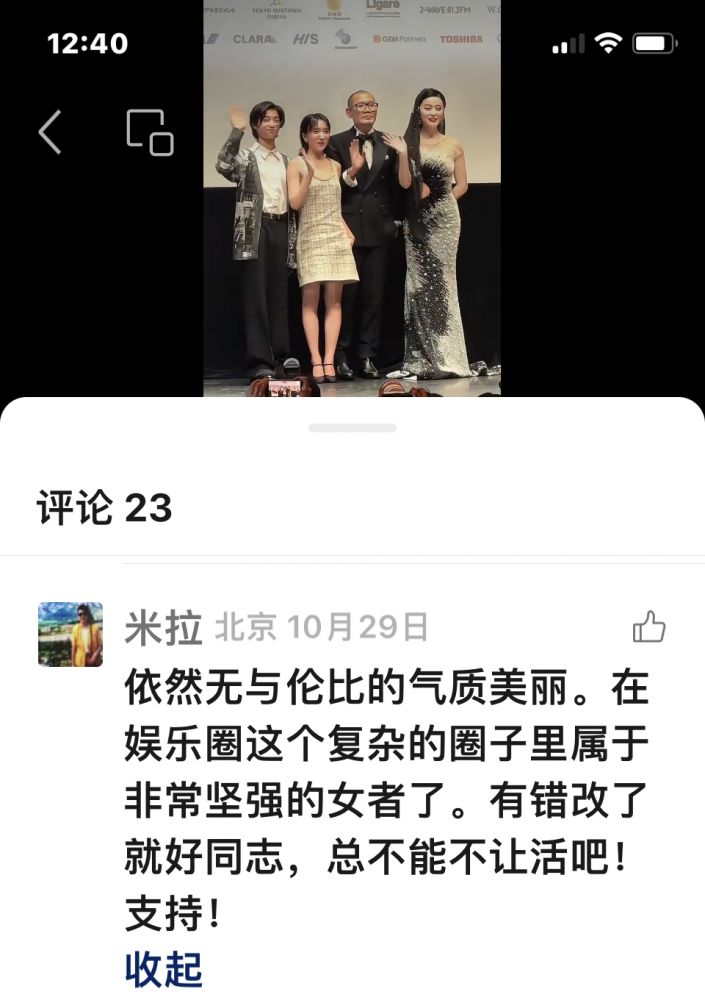
Task: Open the picture-in-picture window icon
Action: tap(149, 132)
